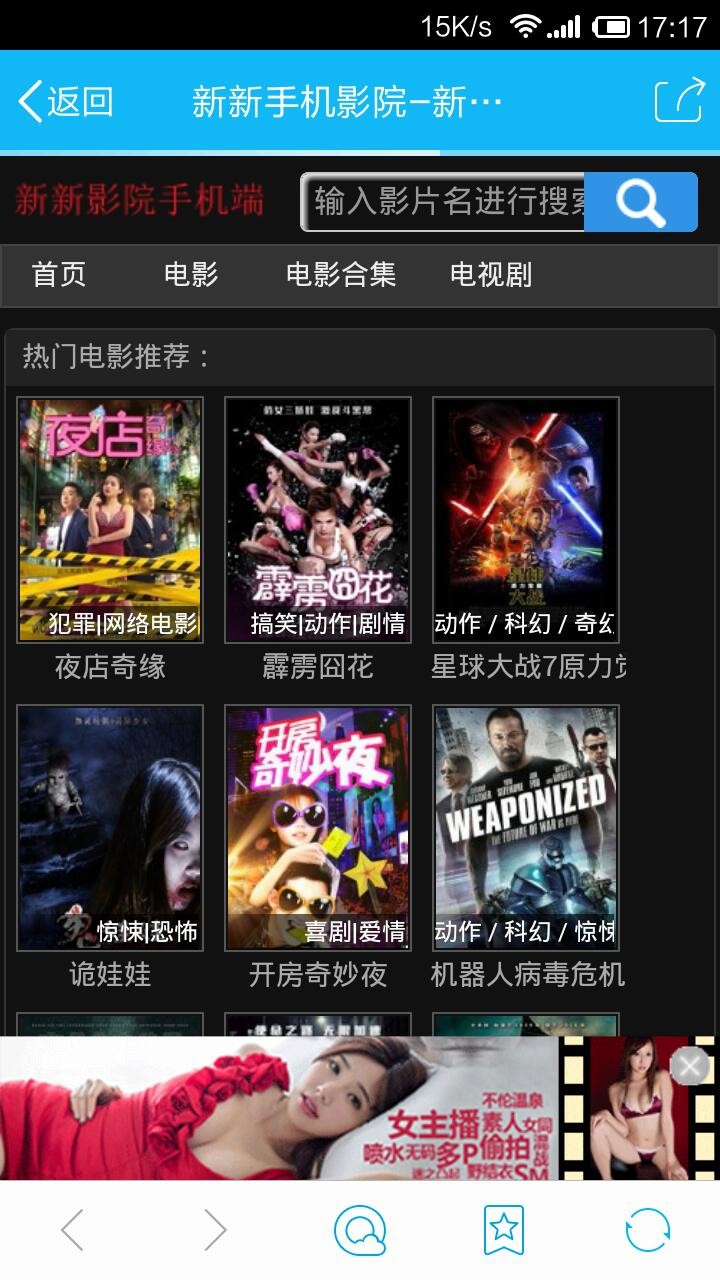Tap the 新新影院手机端 site logo
Screen dimensions: 720x1280
138,199
